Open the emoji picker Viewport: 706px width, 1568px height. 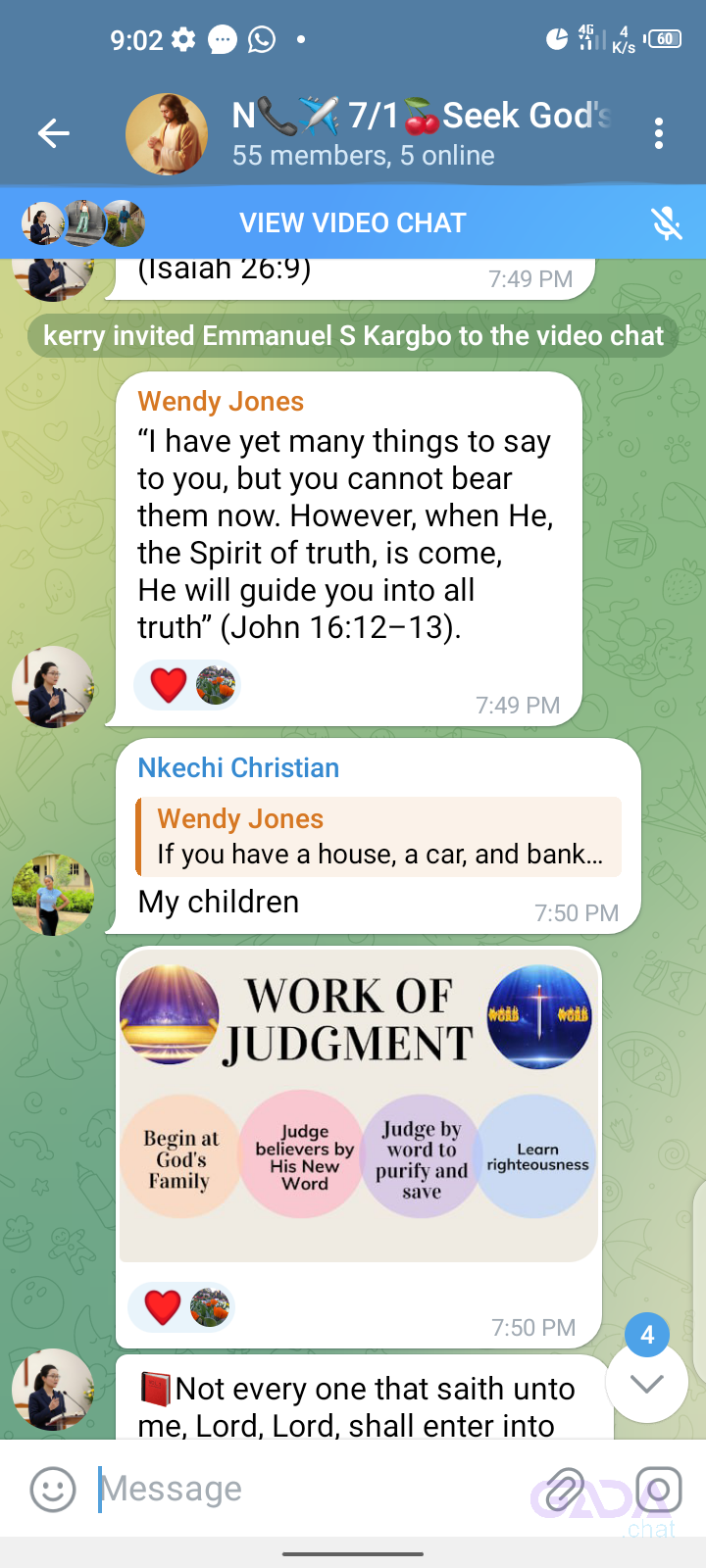click(53, 1490)
